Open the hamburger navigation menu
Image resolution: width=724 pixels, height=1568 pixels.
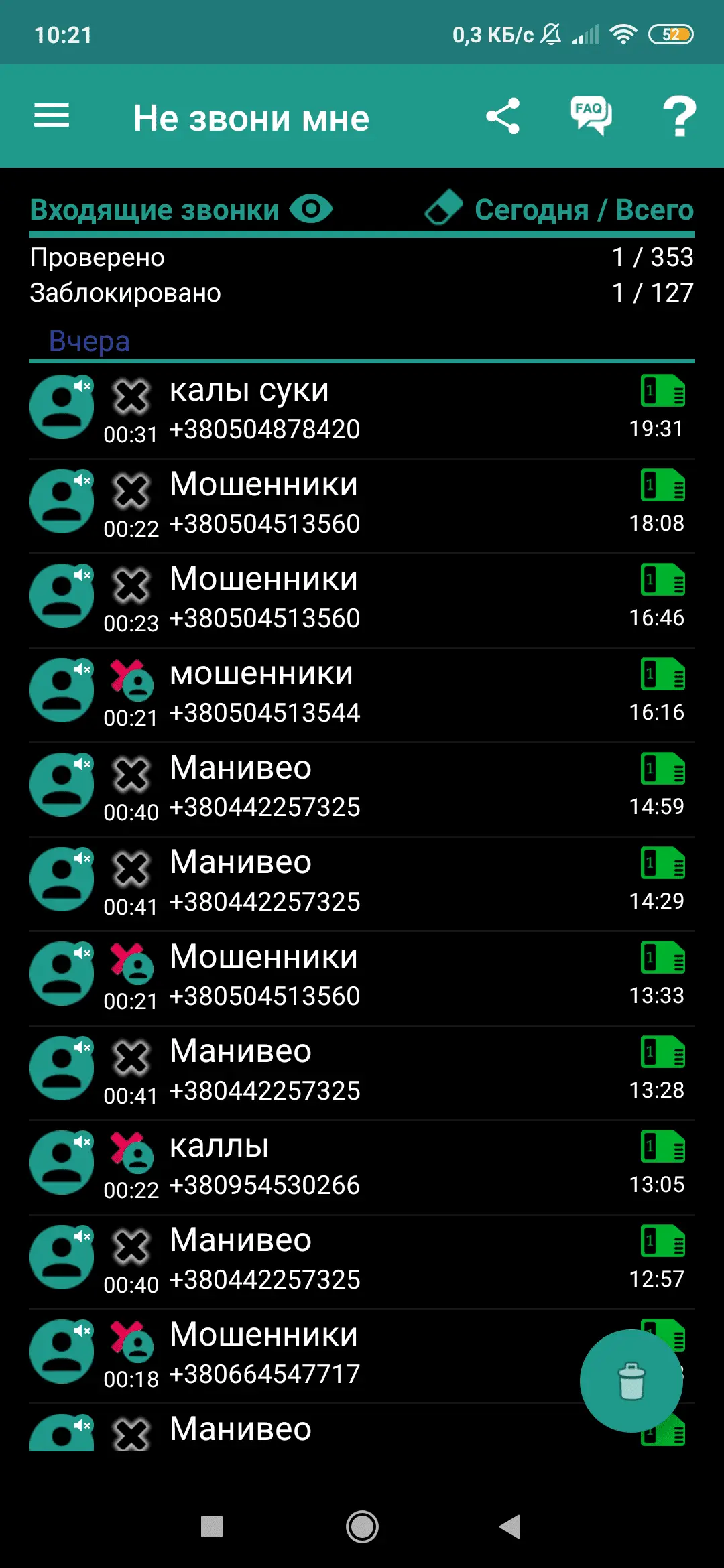tap(52, 116)
